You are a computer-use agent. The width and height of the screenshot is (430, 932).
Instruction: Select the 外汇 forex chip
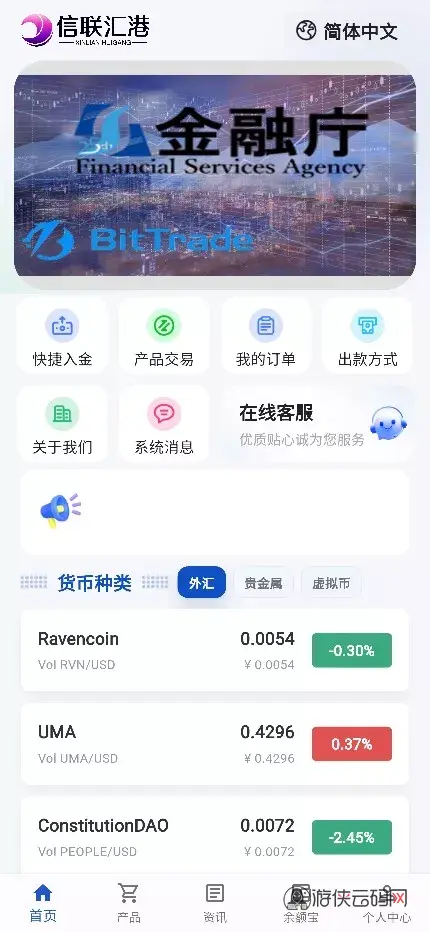tap(202, 583)
